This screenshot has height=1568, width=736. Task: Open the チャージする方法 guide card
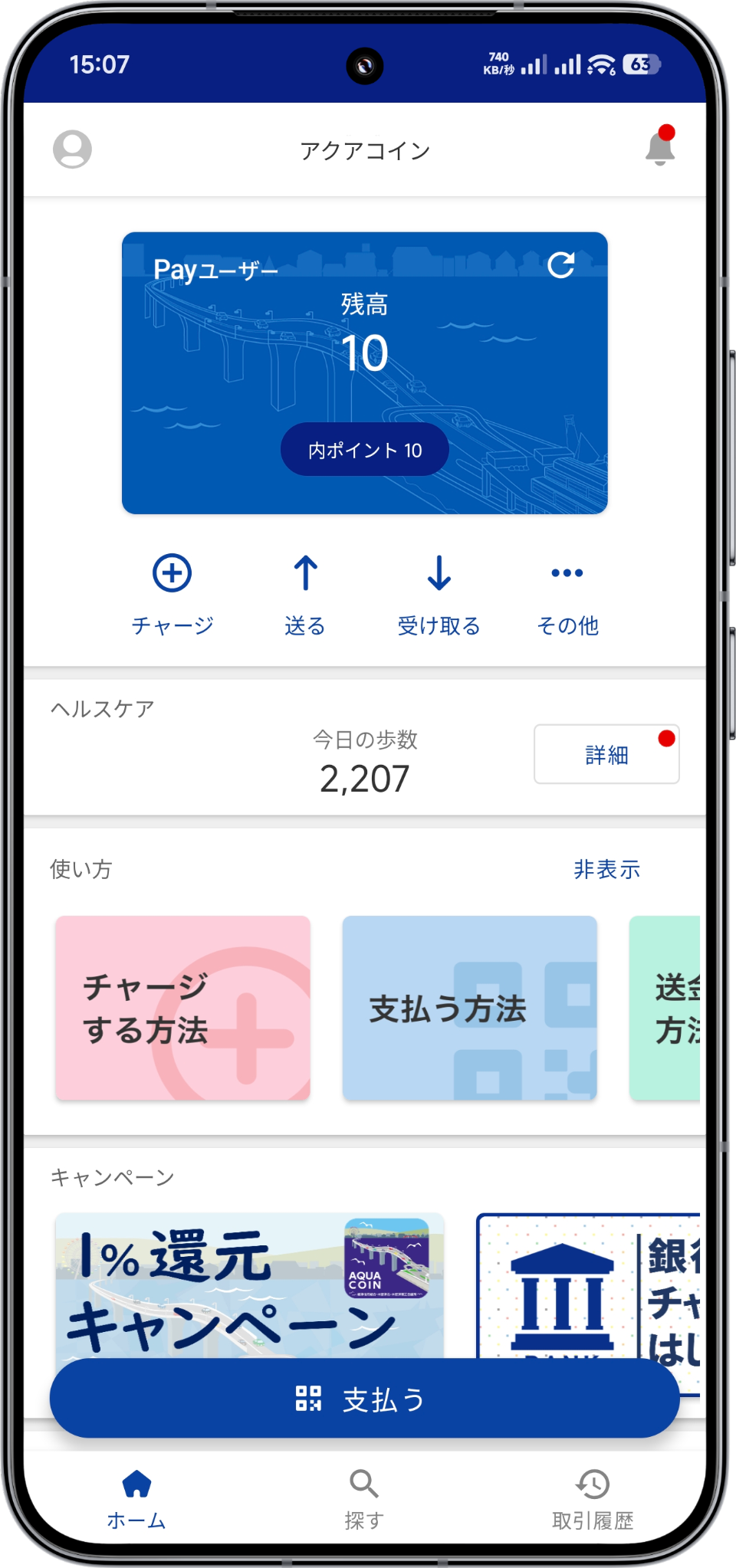182,1008
